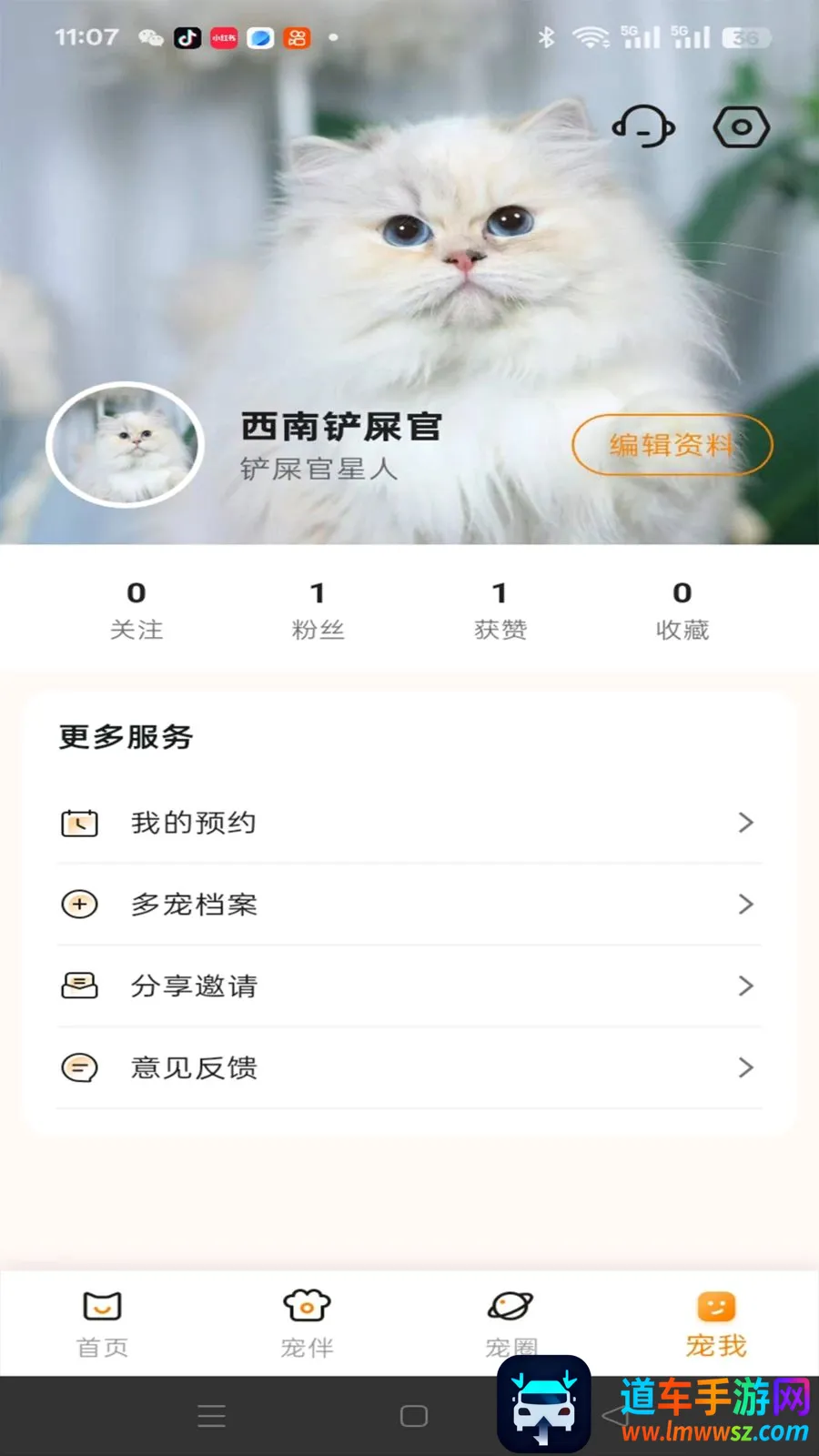Image resolution: width=819 pixels, height=1456 pixels.
Task: Open 分享邀请 row
Action: pos(409,986)
